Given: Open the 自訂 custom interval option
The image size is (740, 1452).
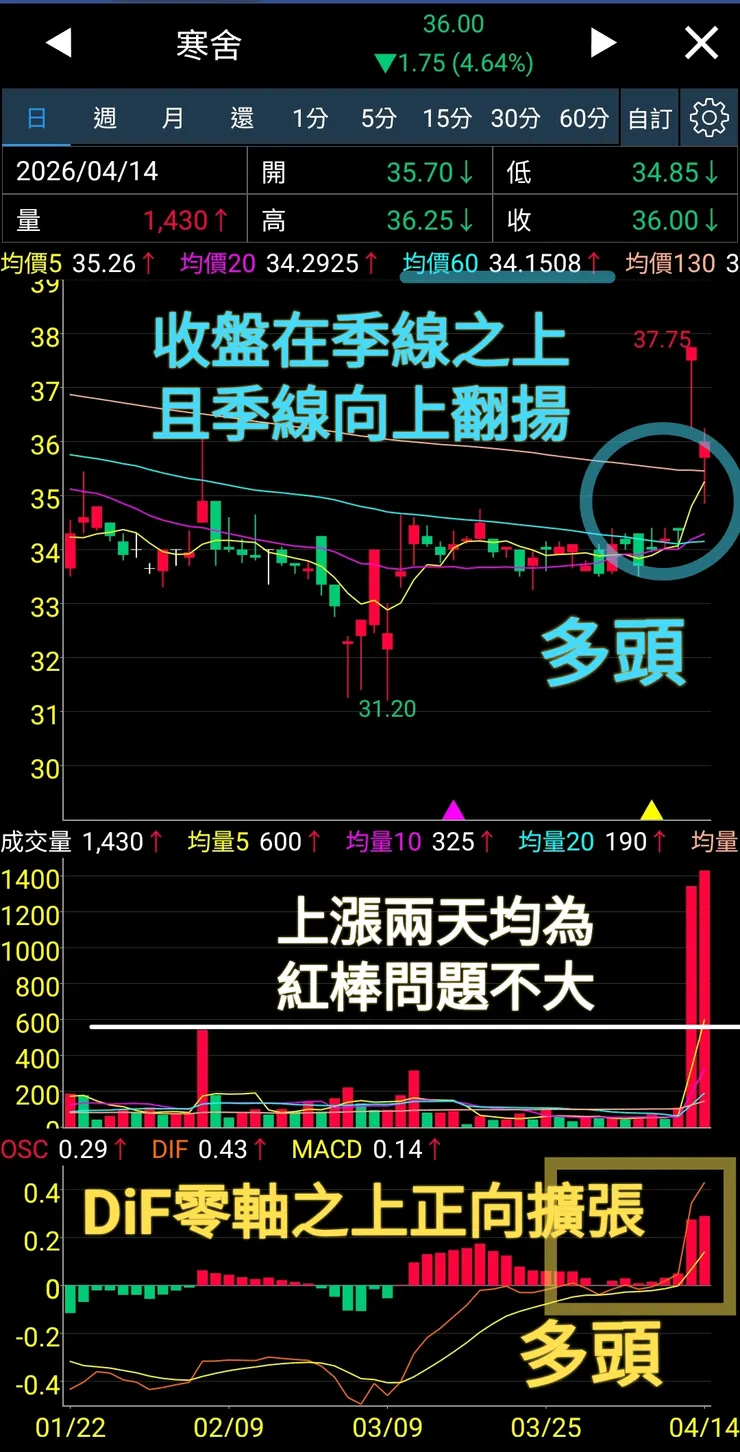Looking at the screenshot, I should pyautogui.click(x=648, y=117).
